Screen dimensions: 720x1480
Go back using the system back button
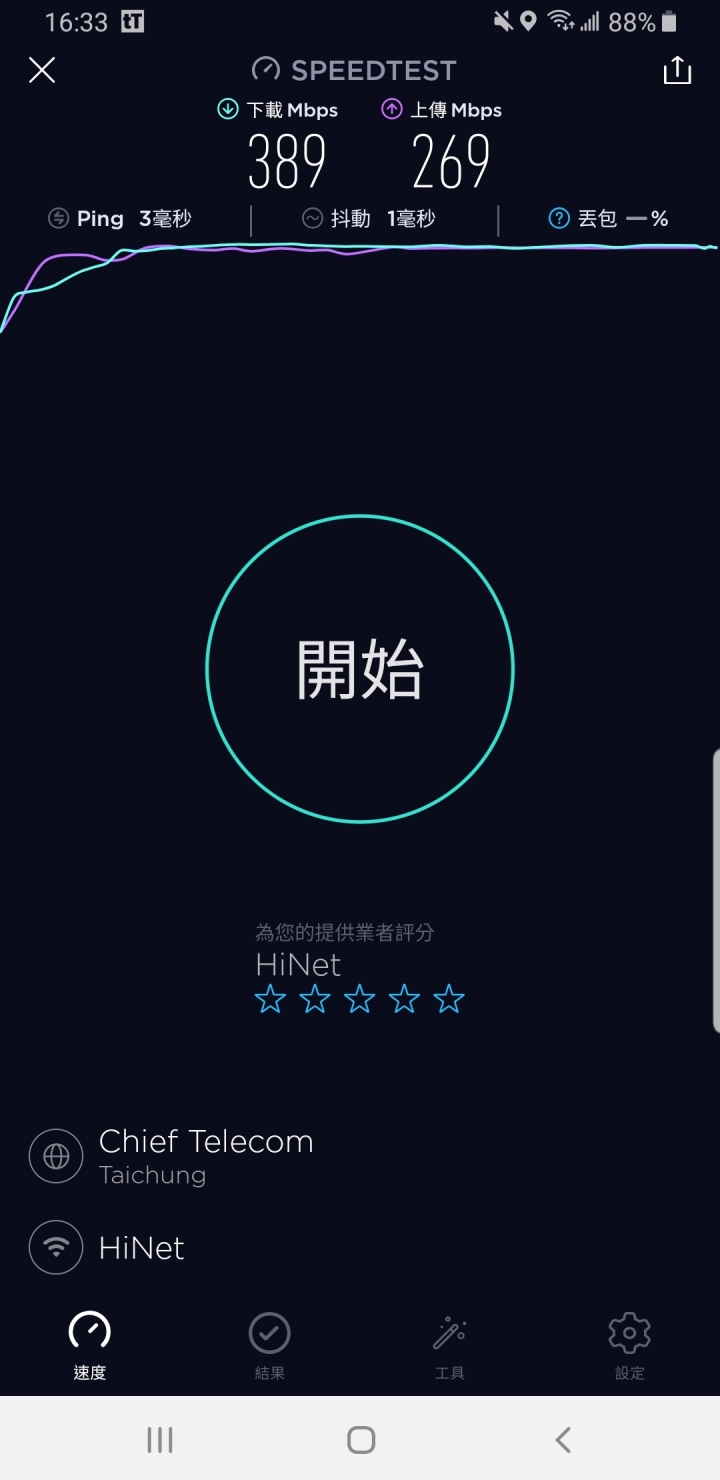tap(563, 1440)
